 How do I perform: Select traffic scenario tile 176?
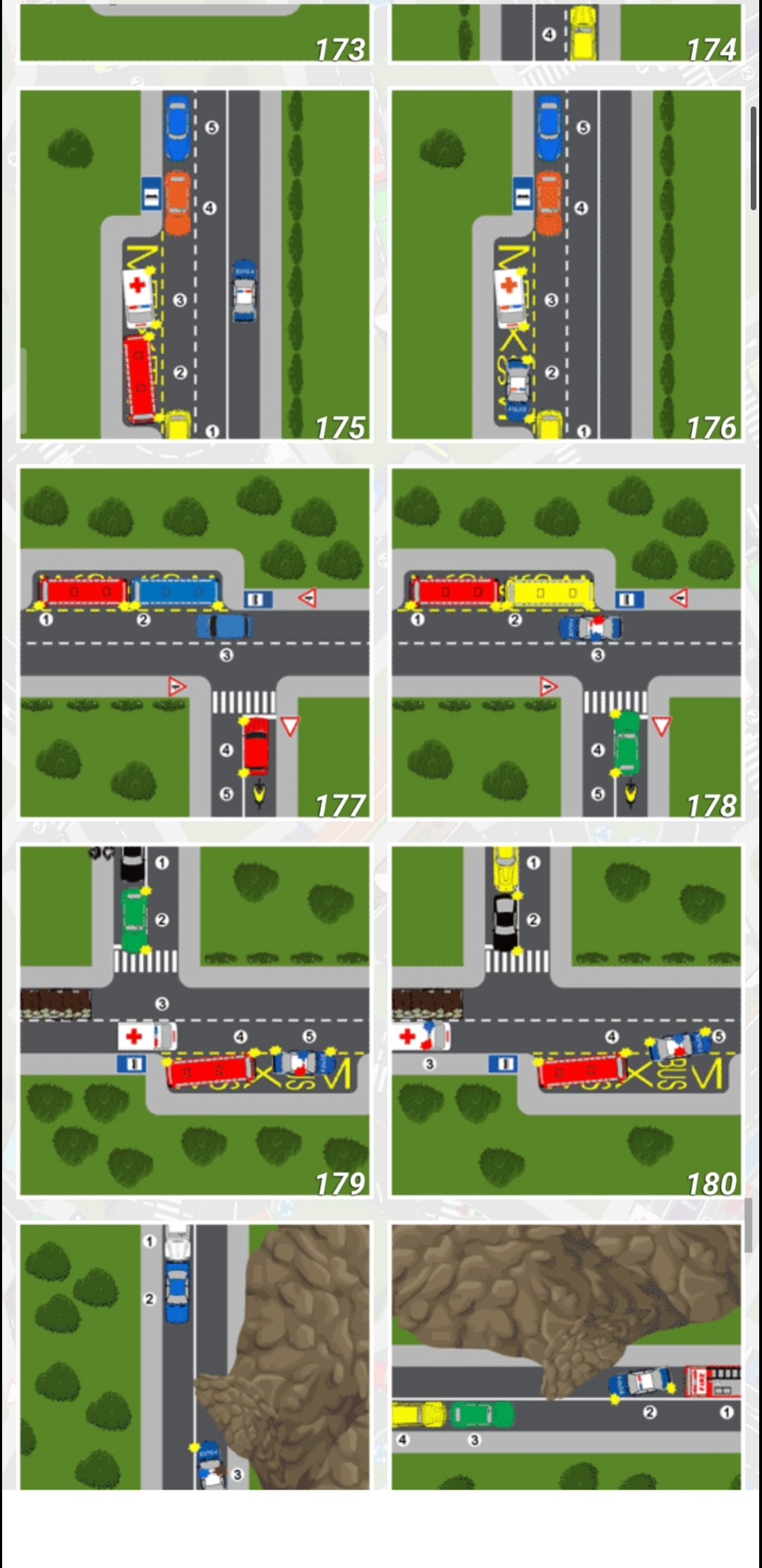(x=566, y=265)
